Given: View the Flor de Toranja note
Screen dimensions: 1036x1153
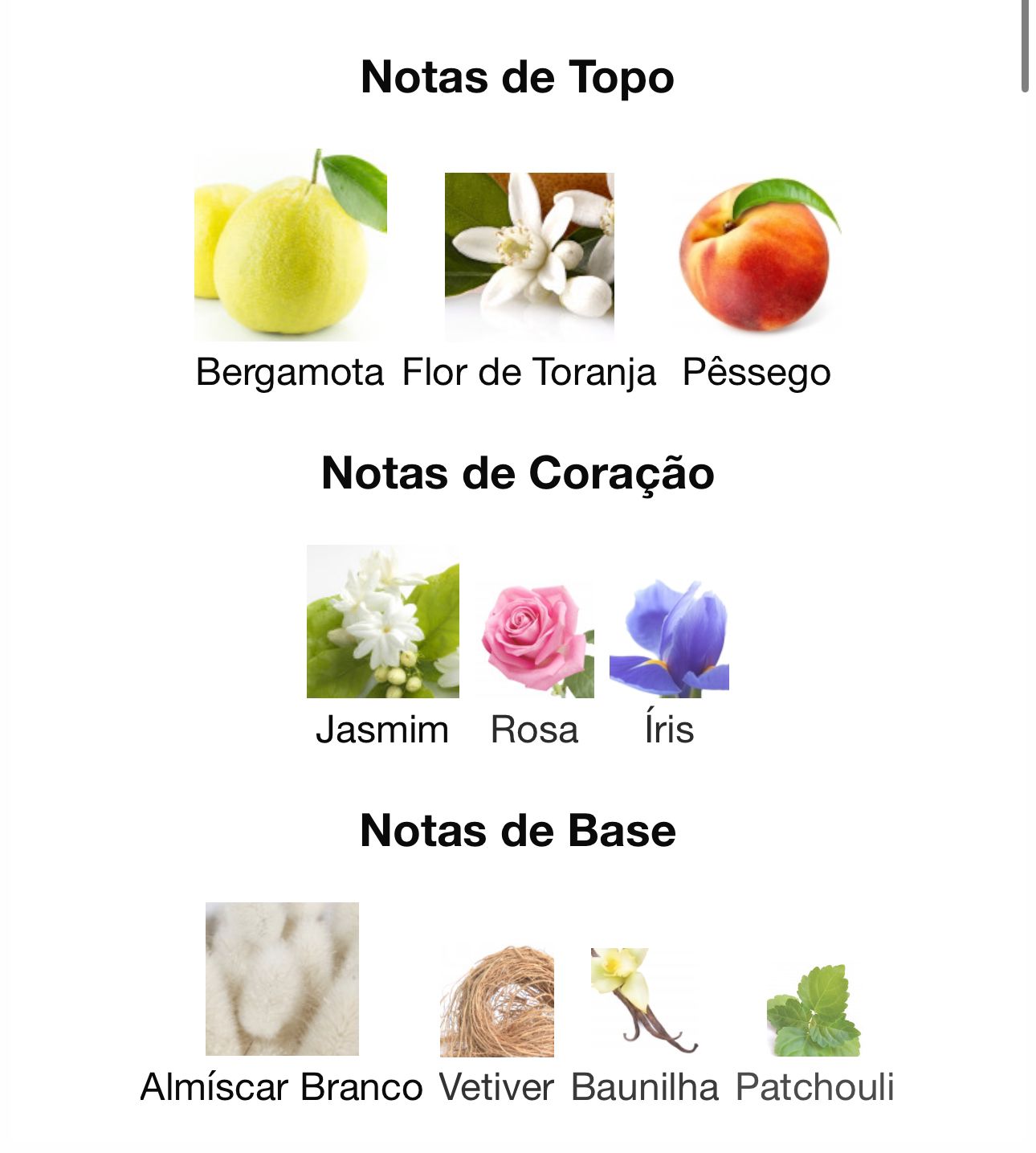Looking at the screenshot, I should (x=529, y=256).
